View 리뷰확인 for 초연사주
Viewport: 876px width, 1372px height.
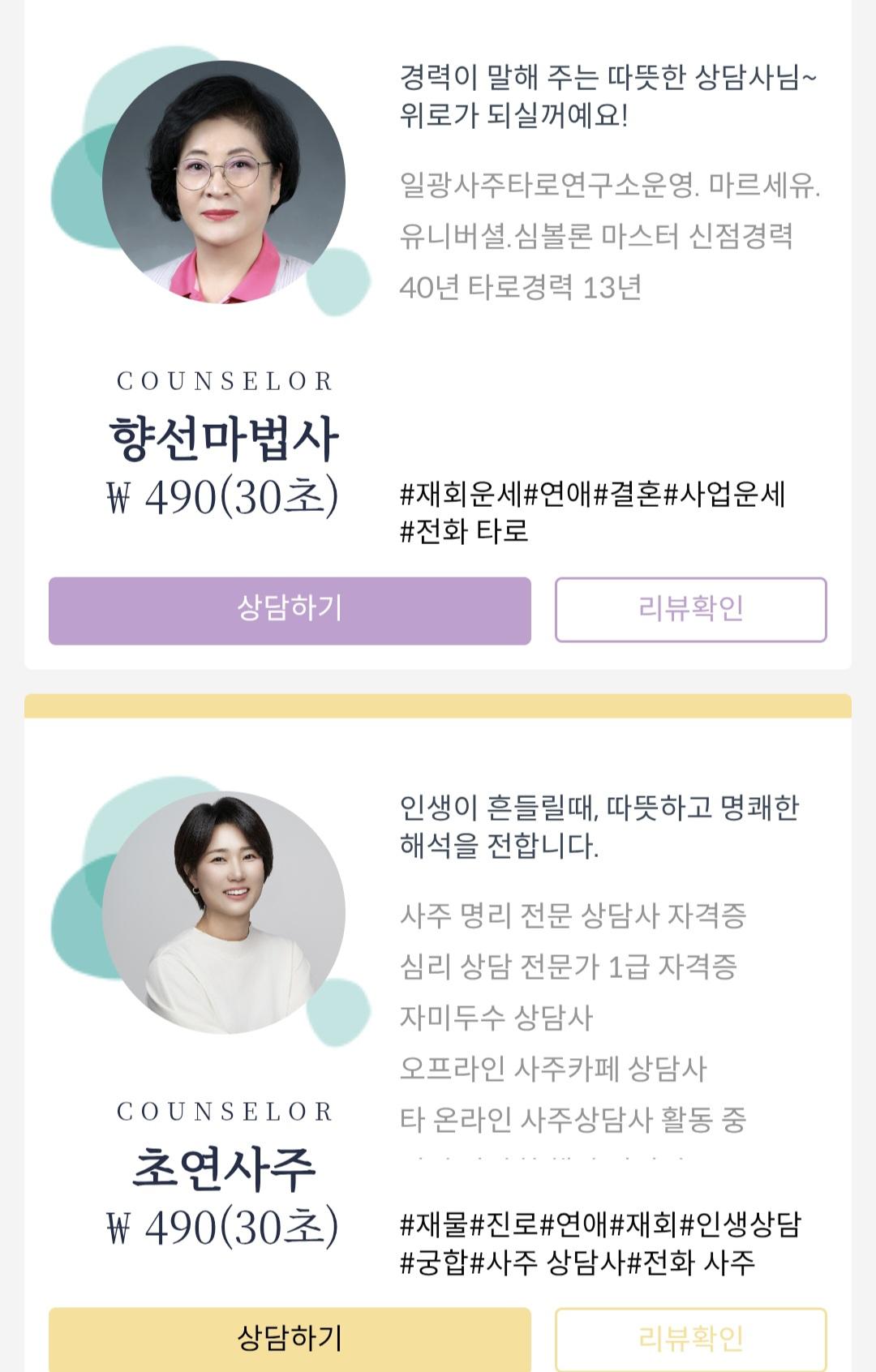click(x=690, y=1340)
